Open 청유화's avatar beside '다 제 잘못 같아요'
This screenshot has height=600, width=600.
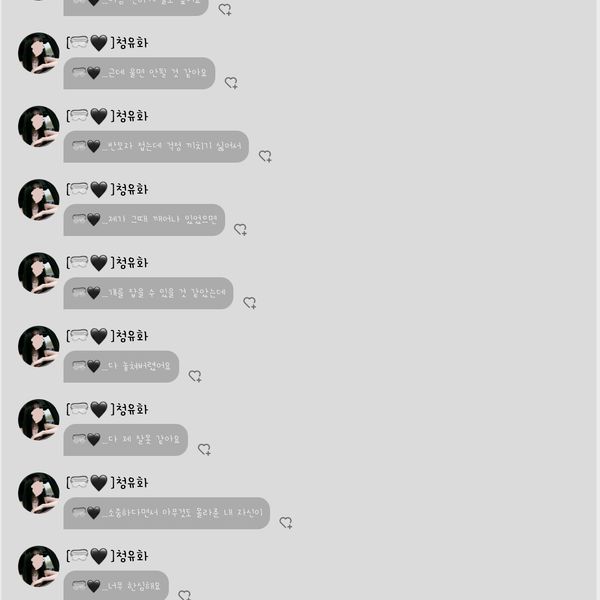38,420
